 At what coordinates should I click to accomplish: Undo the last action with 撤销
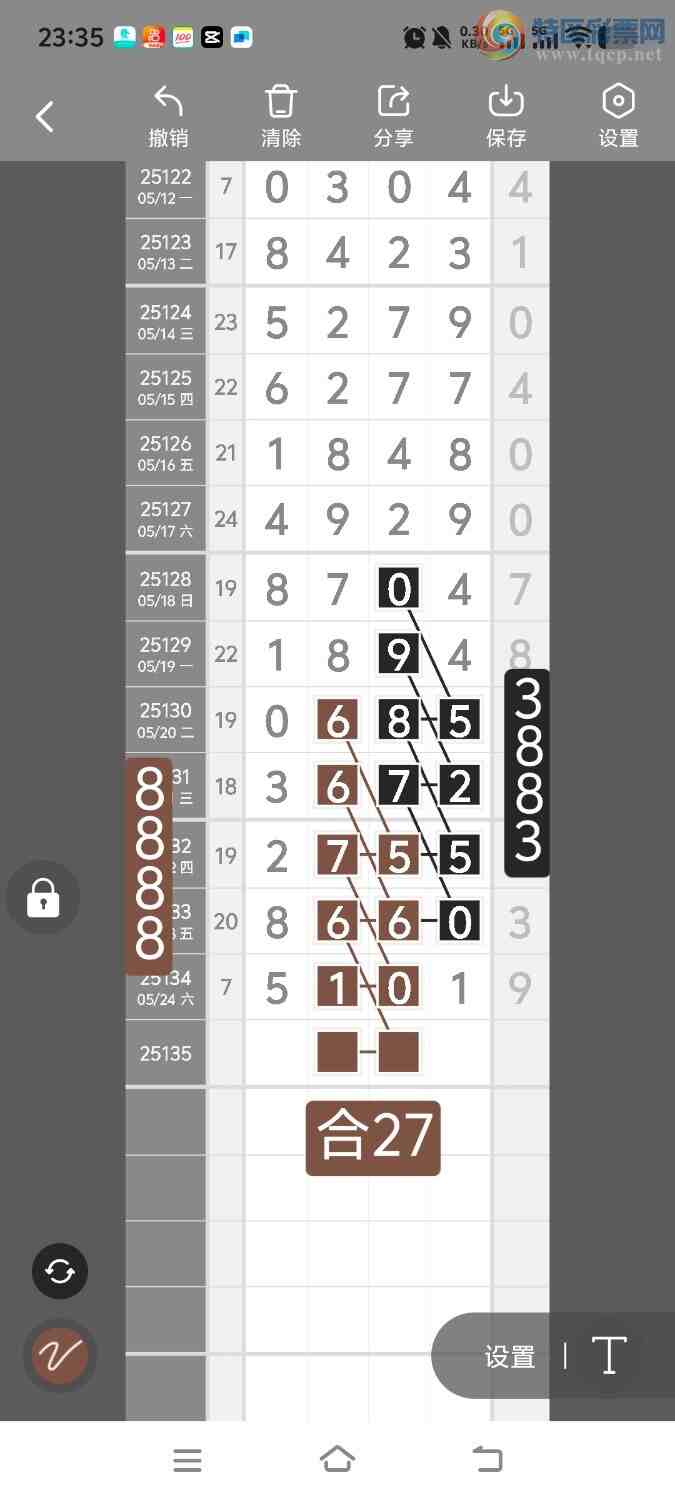coord(168,117)
